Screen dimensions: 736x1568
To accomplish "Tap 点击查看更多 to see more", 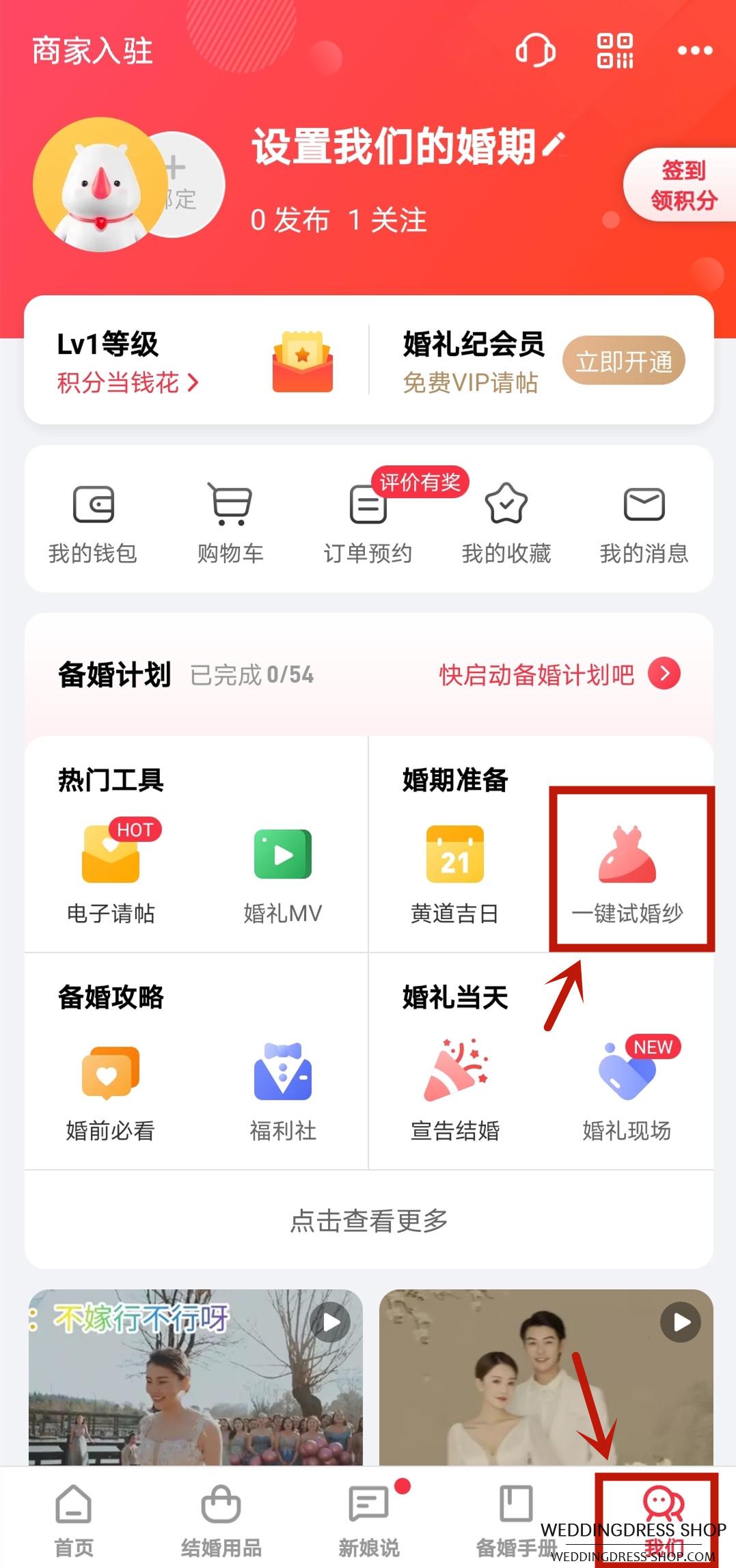I will 368,1220.
